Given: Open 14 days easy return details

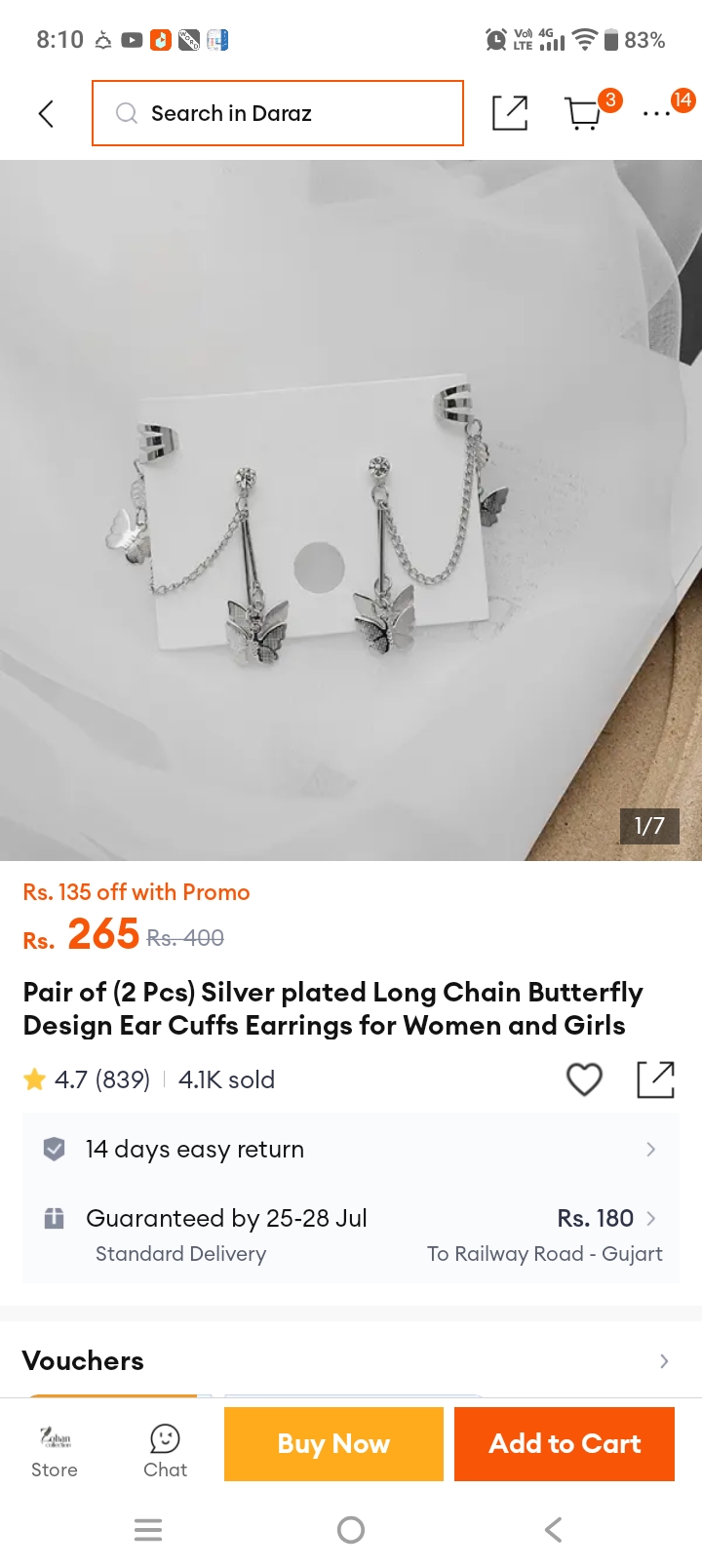Looking at the screenshot, I should click(351, 1149).
